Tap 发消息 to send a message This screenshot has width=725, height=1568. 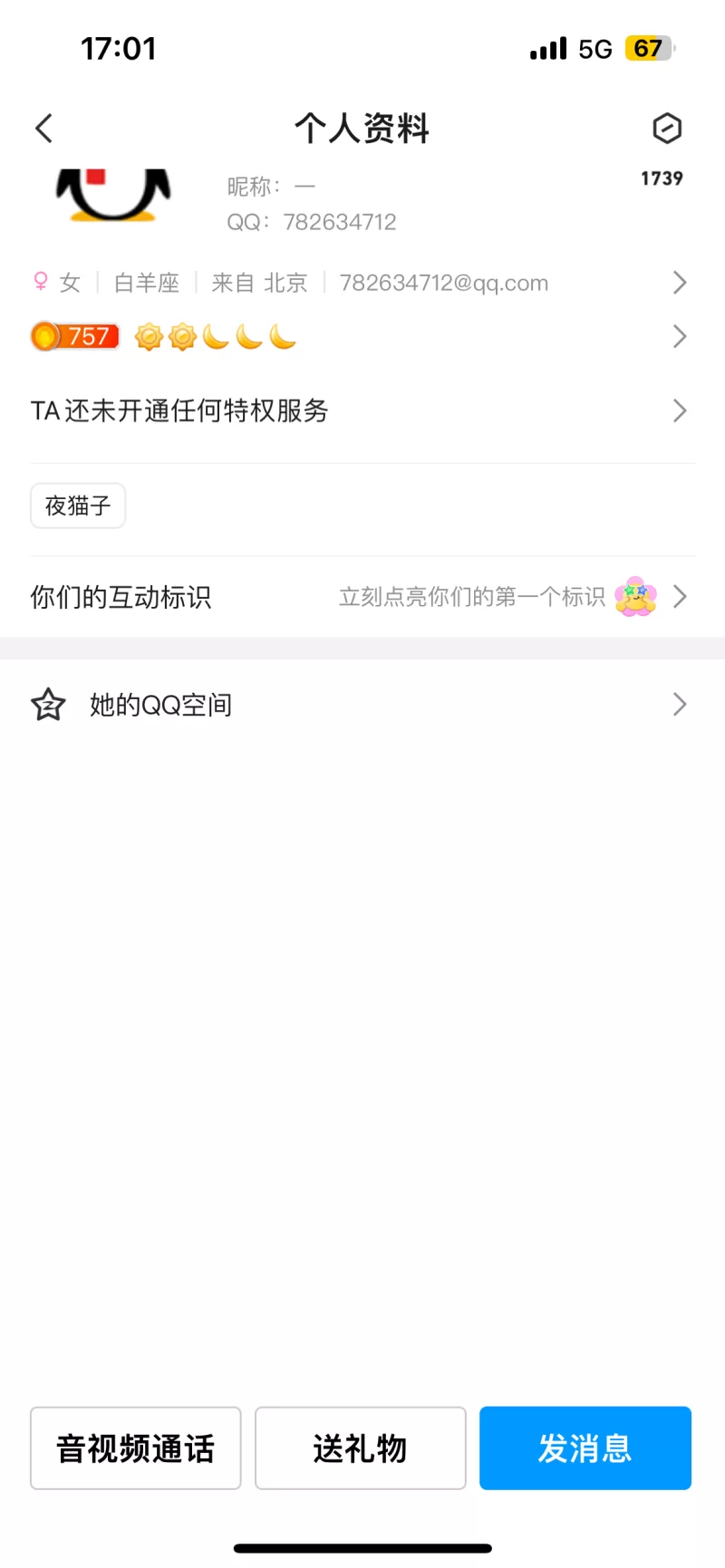coord(585,1448)
